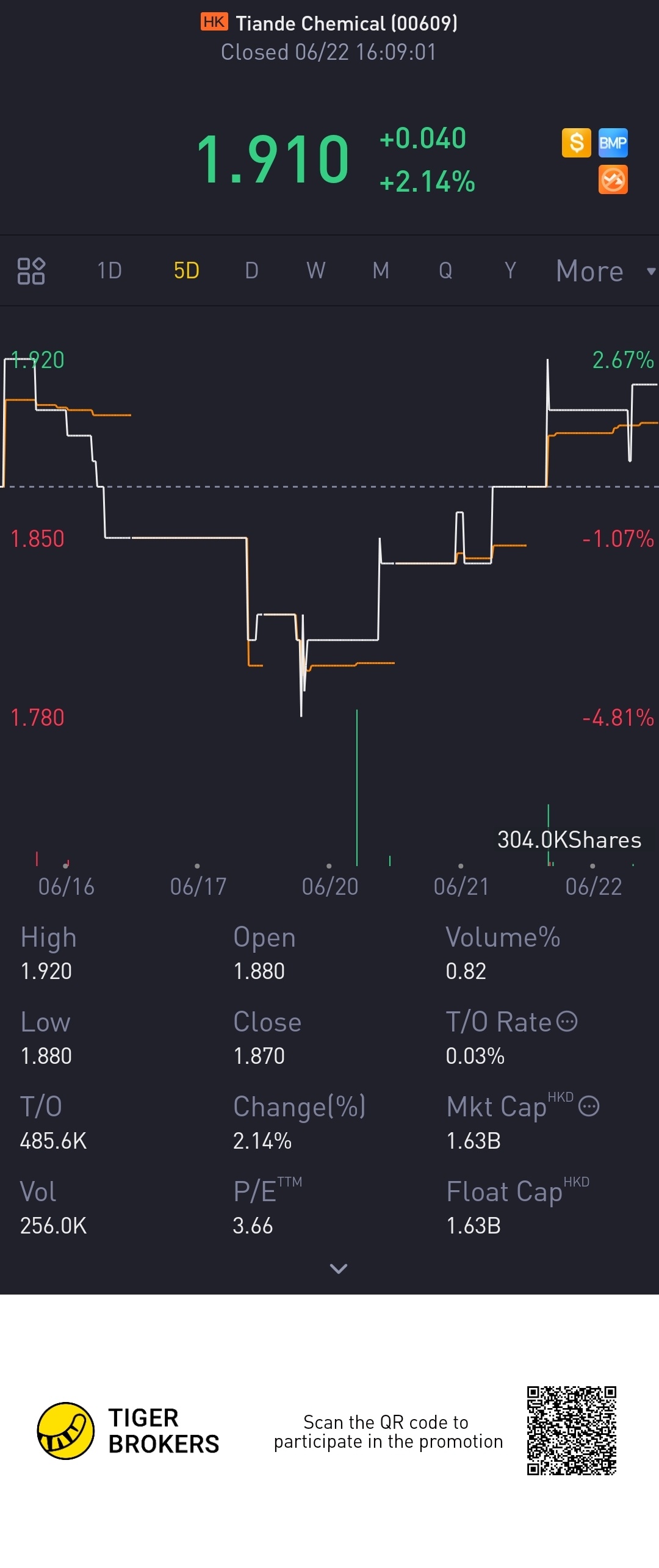Viewport: 659px width, 1568px height.
Task: Tap the blue BMP quote badge
Action: [x=613, y=143]
